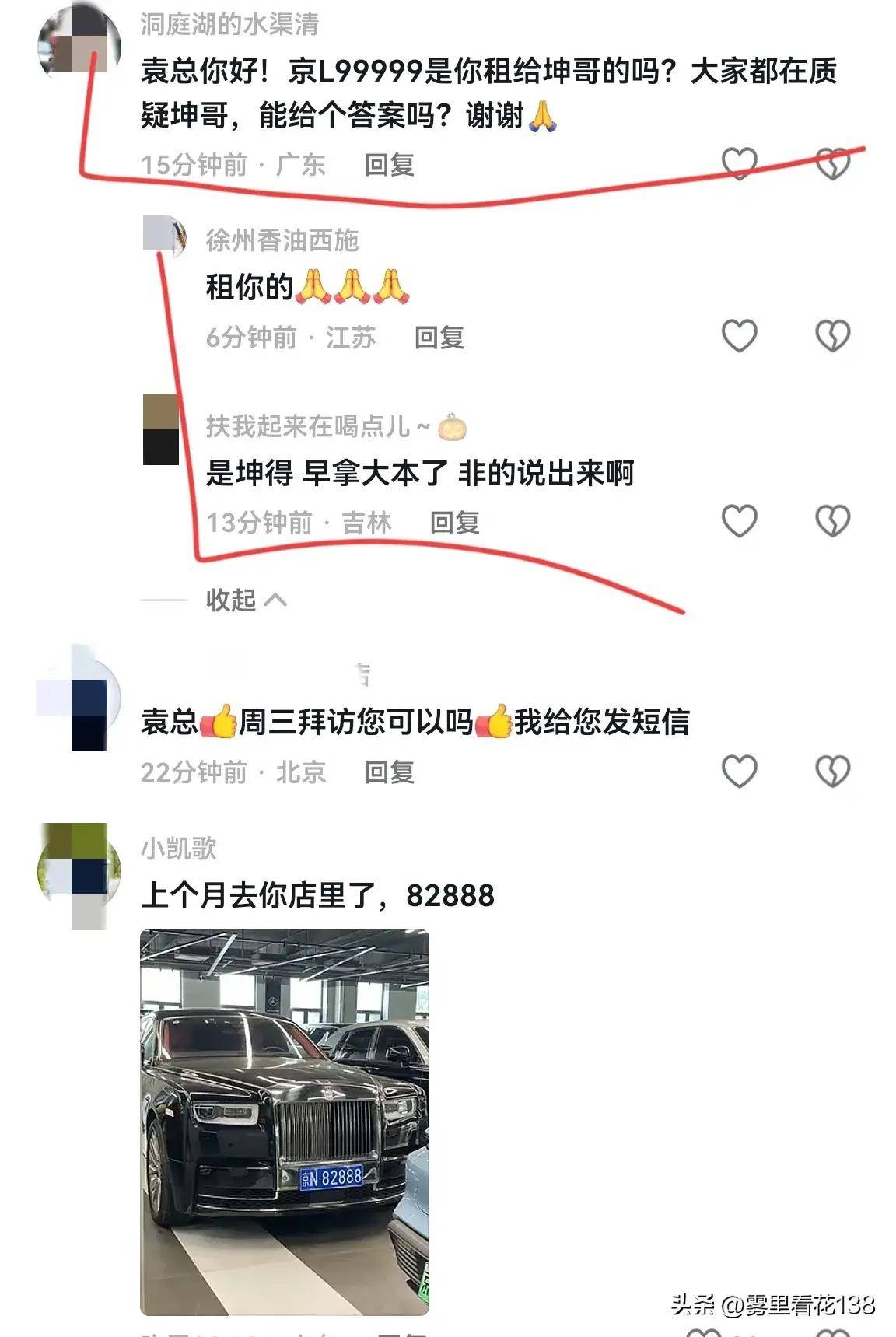Like the 周三拜访 comment from 北京

tap(739, 772)
